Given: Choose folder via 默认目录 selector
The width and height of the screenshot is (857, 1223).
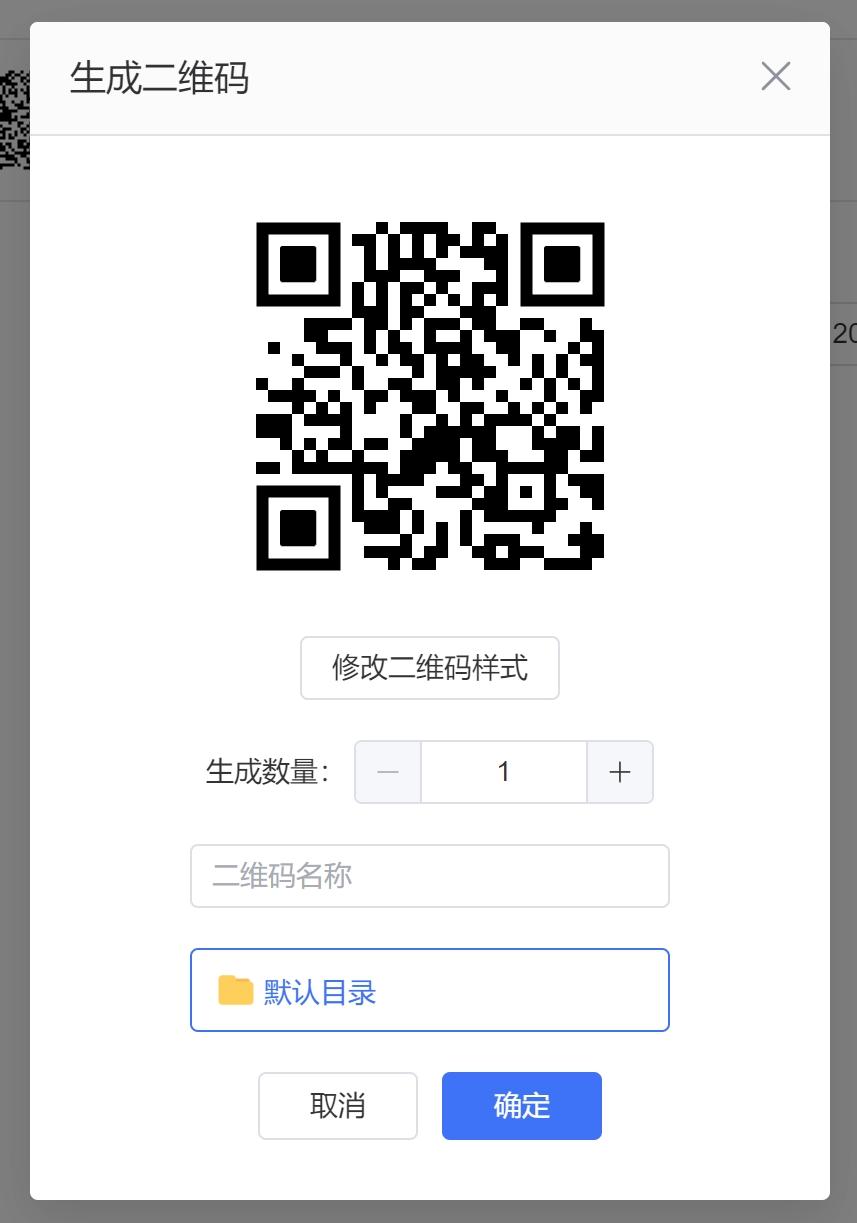Looking at the screenshot, I should 430,990.
